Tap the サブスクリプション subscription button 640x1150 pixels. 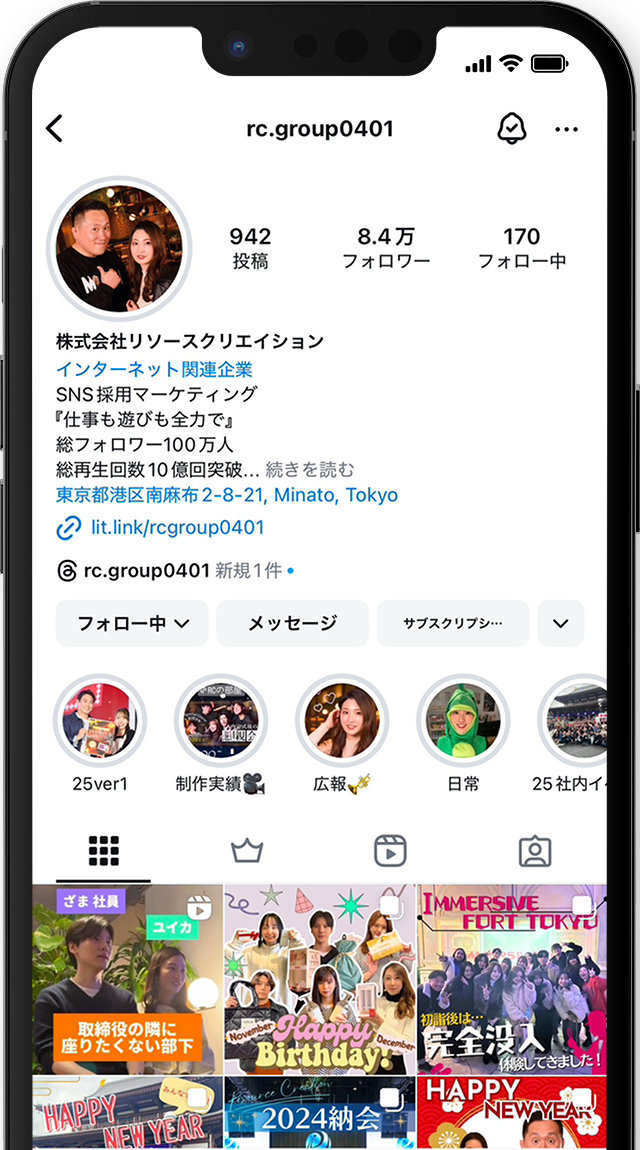click(452, 623)
